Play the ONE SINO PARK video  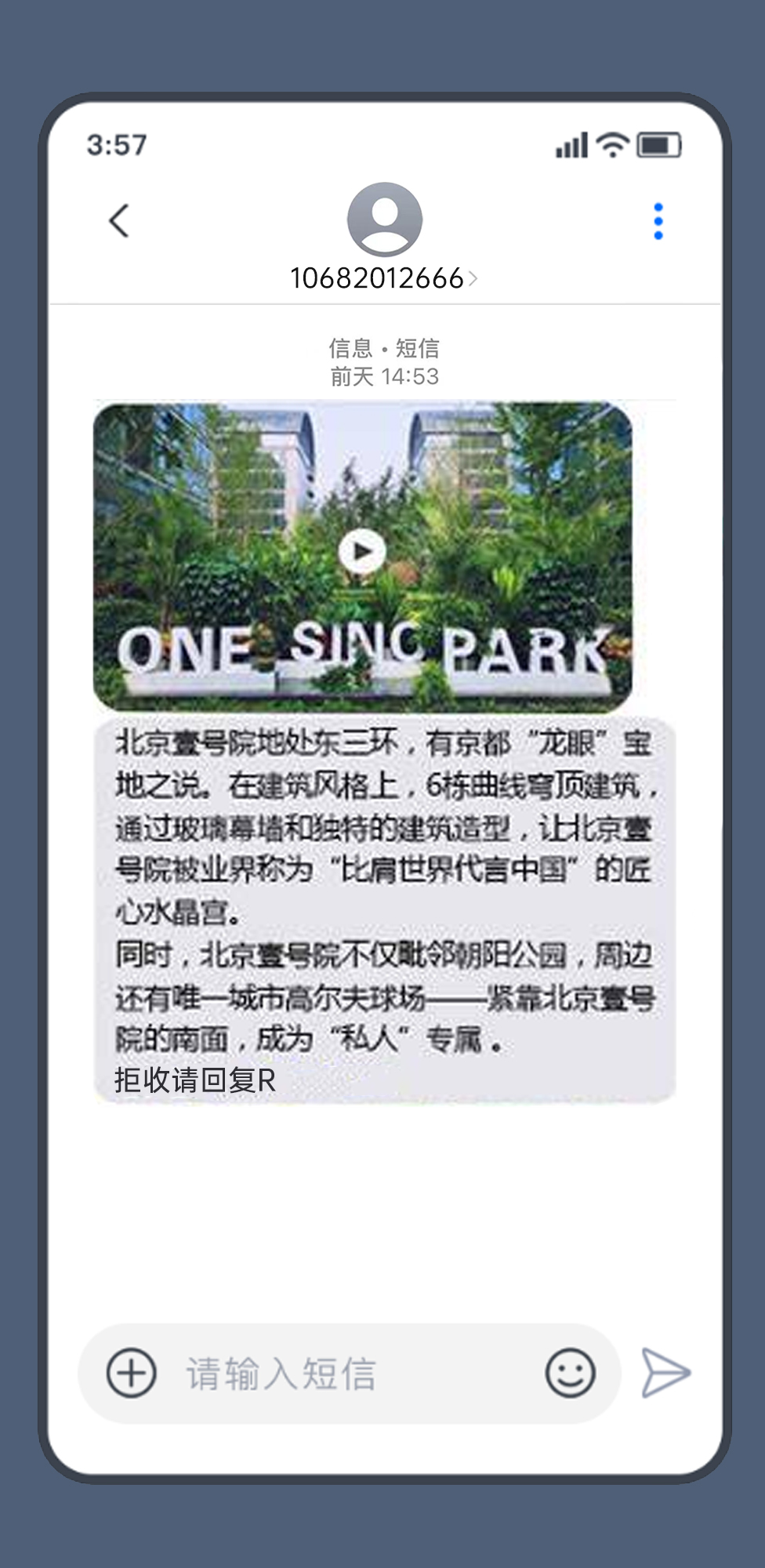[x=362, y=552]
